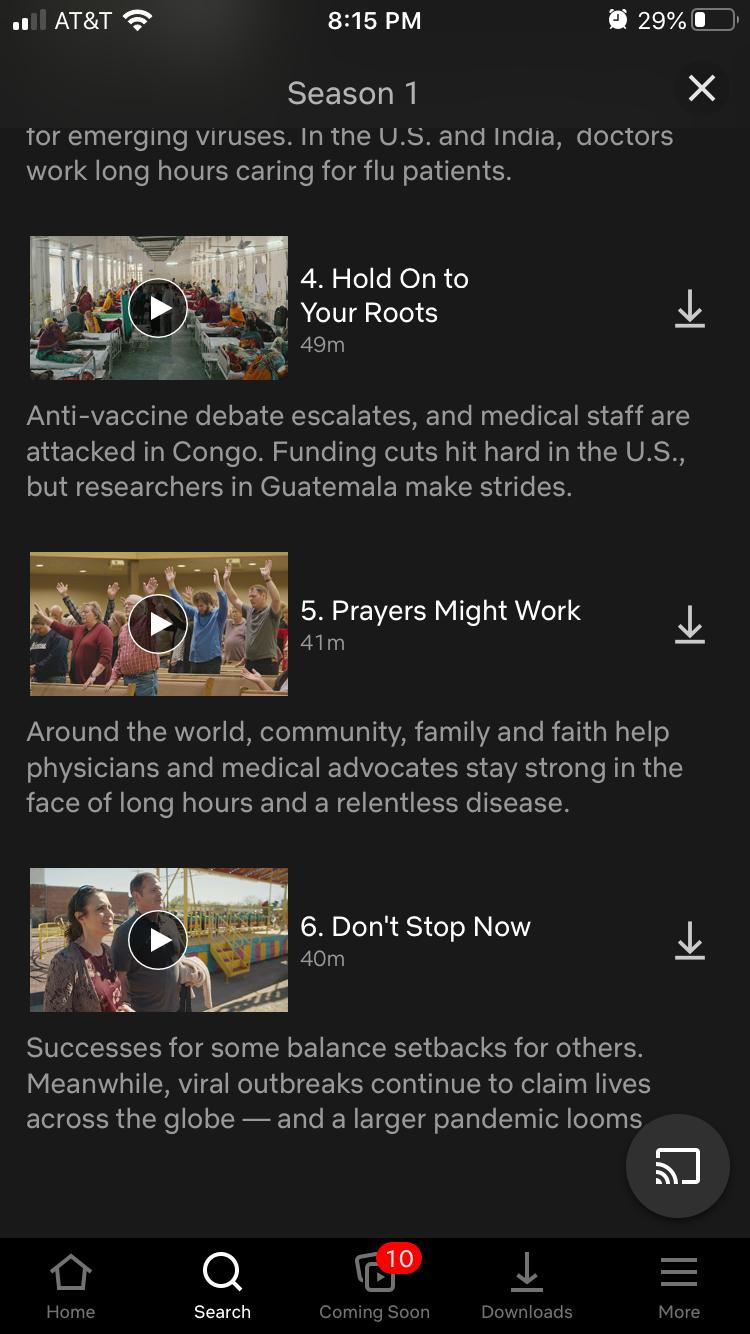
Task: Download episode 5 Prayers Might Work
Action: (x=690, y=625)
